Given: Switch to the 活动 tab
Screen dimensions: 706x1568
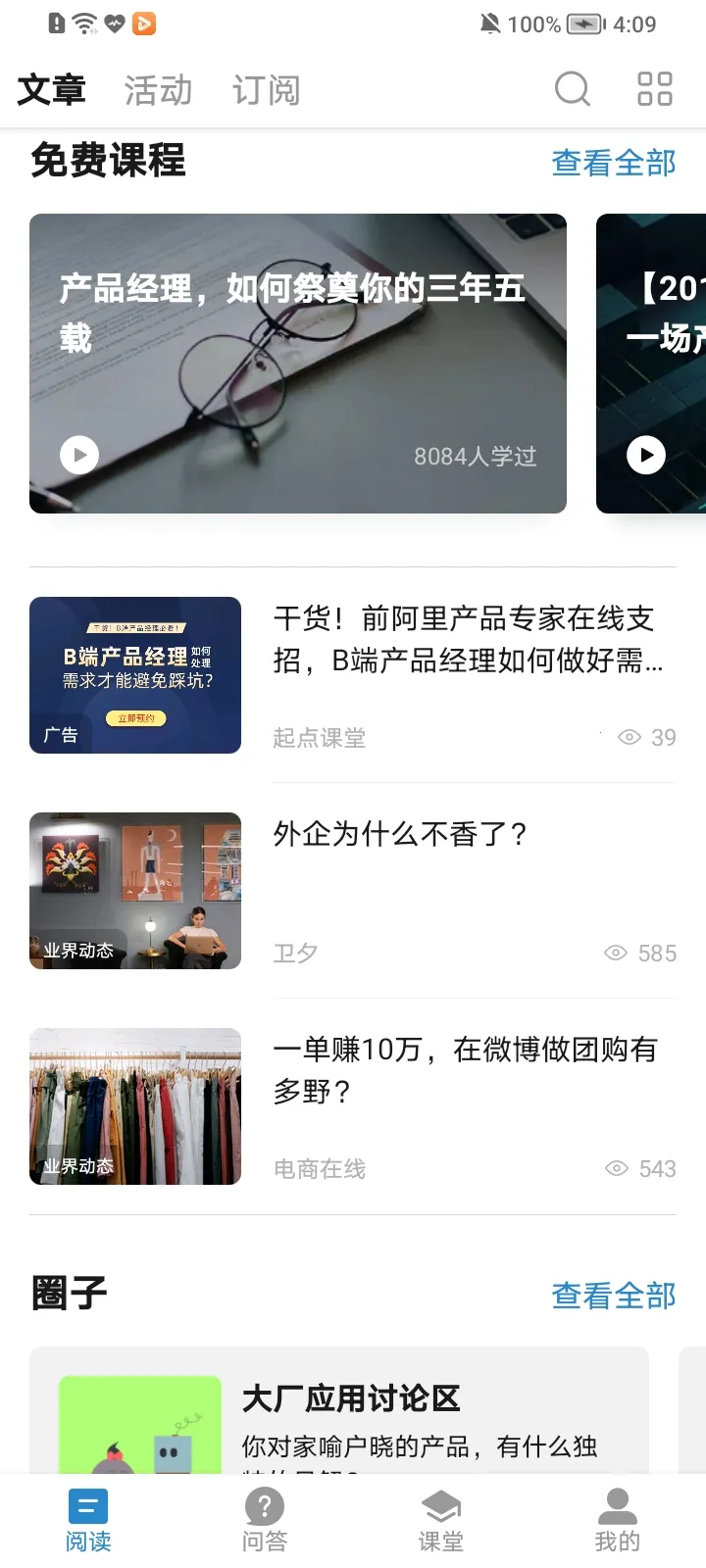Looking at the screenshot, I should coord(158,90).
